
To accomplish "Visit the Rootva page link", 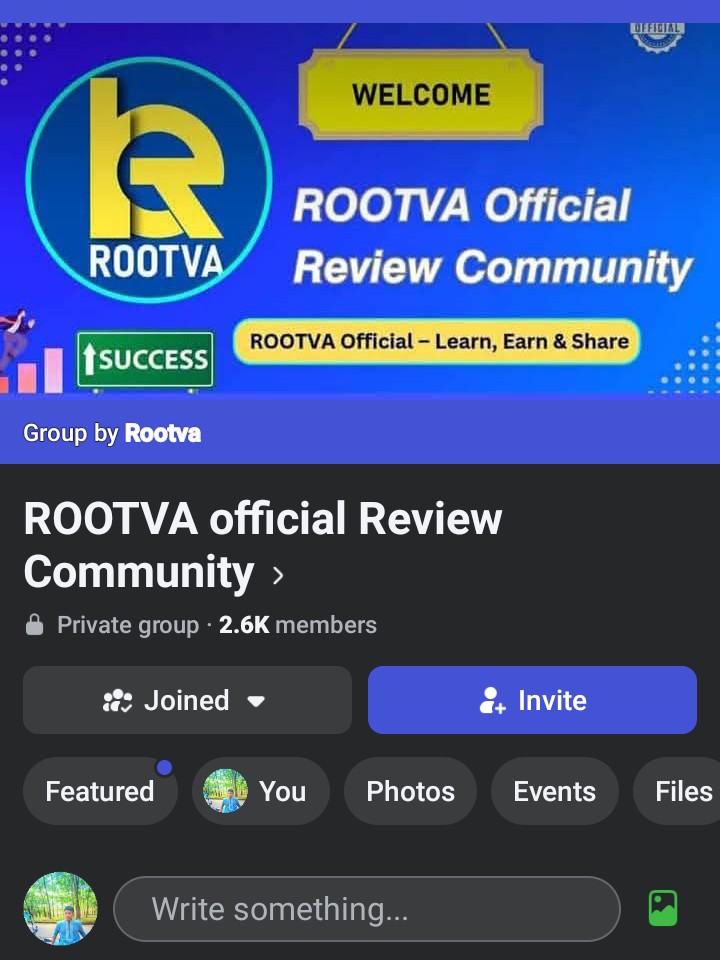I will (x=162, y=433).
